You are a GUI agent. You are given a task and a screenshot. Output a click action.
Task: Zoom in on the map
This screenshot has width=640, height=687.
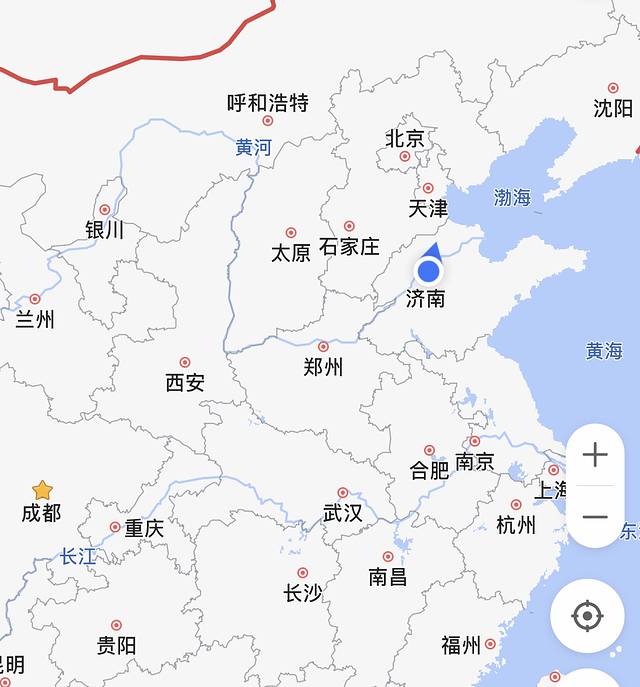(595, 455)
